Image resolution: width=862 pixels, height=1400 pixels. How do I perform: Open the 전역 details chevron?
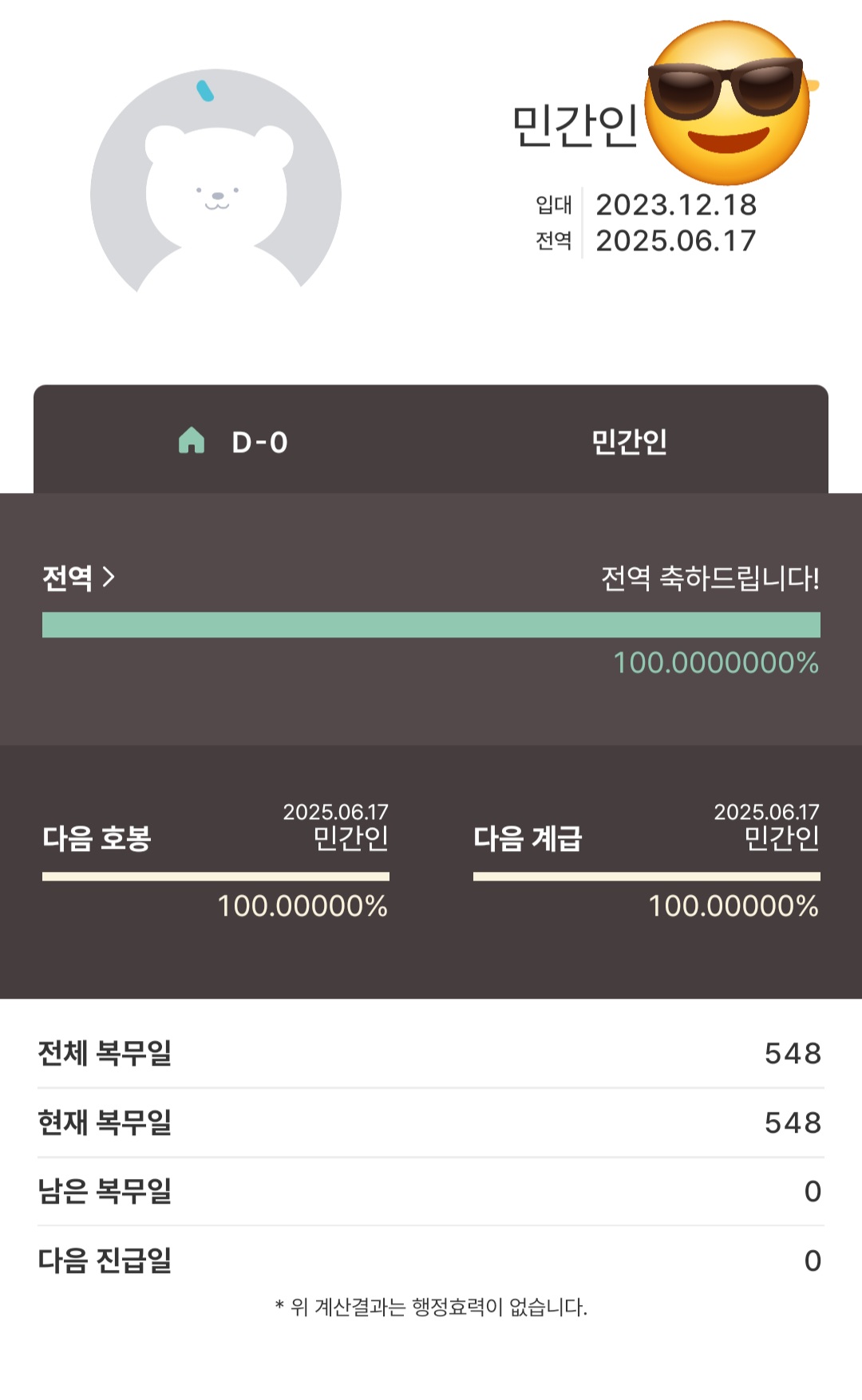click(x=109, y=577)
